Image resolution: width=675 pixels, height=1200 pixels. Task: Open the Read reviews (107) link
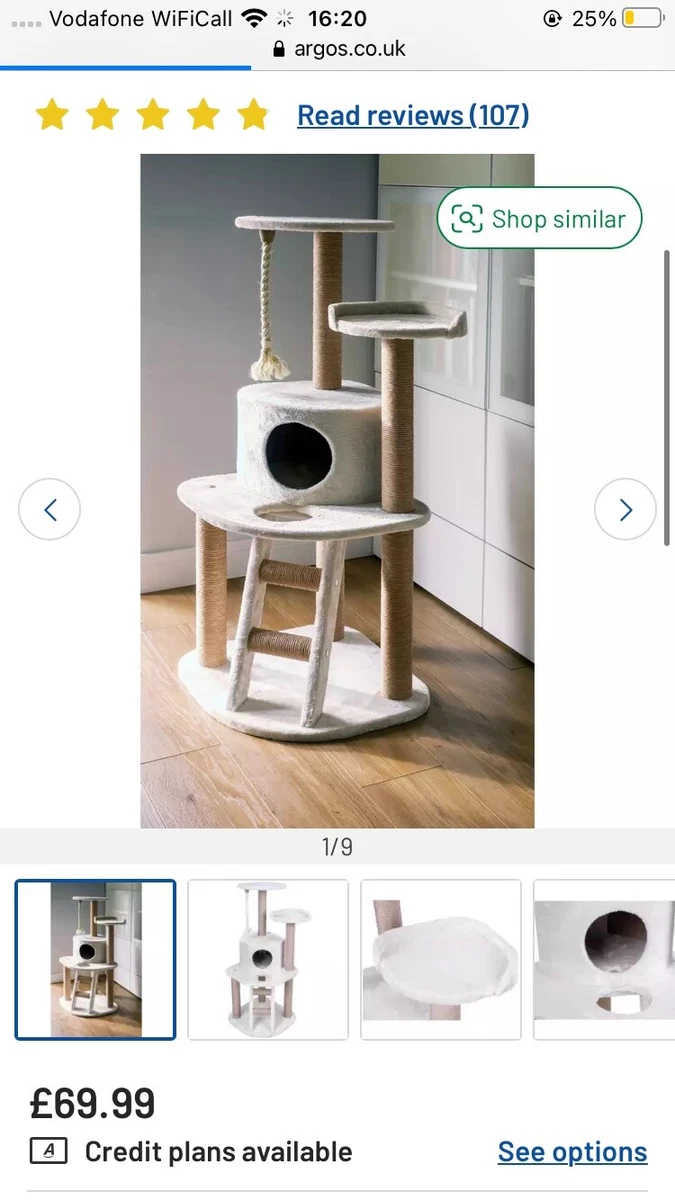click(413, 116)
